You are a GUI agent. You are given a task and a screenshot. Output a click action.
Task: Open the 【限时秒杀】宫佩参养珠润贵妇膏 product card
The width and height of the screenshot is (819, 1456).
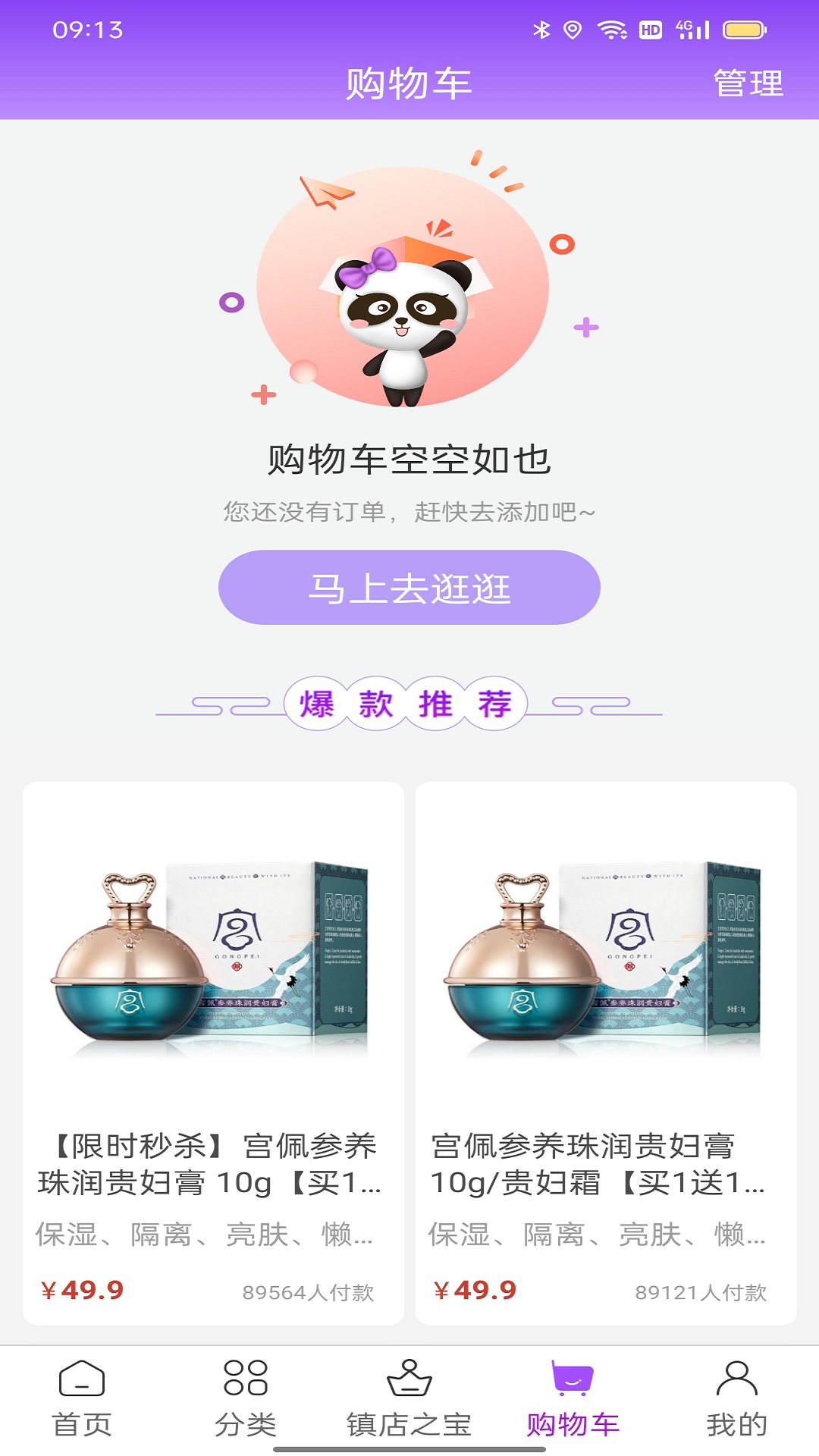[213, 1053]
